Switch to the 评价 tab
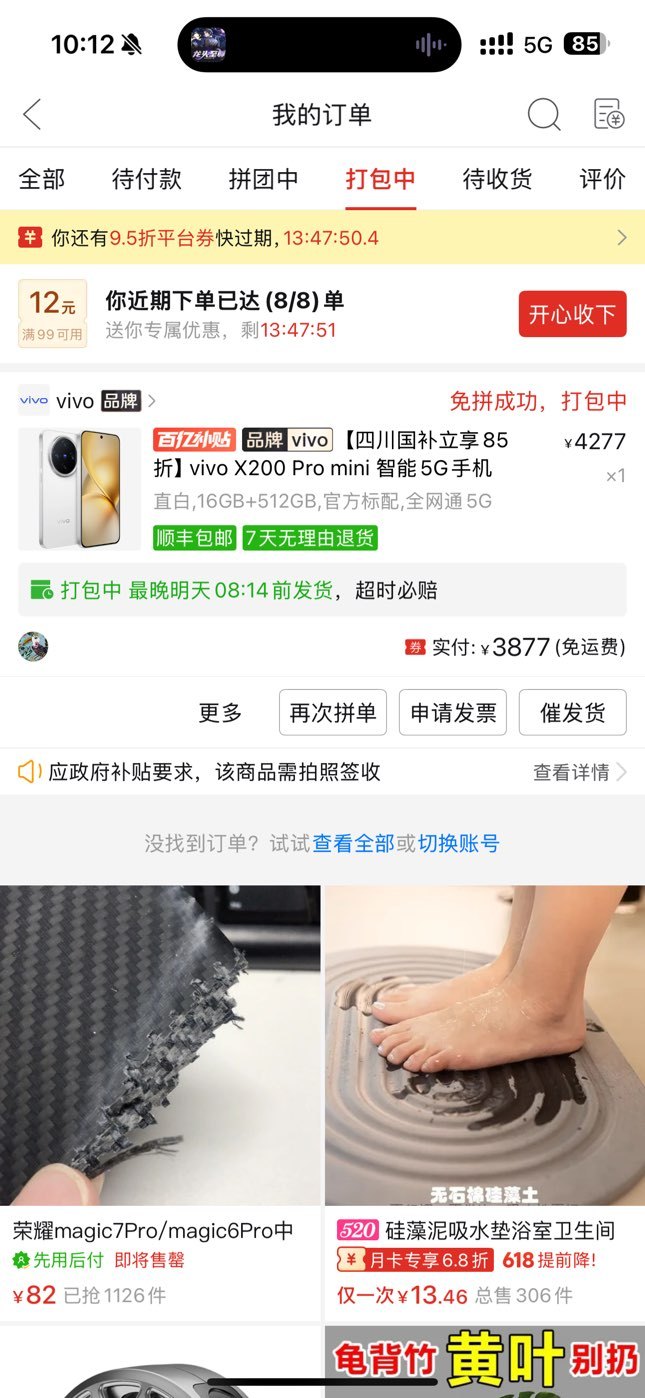 click(x=603, y=179)
